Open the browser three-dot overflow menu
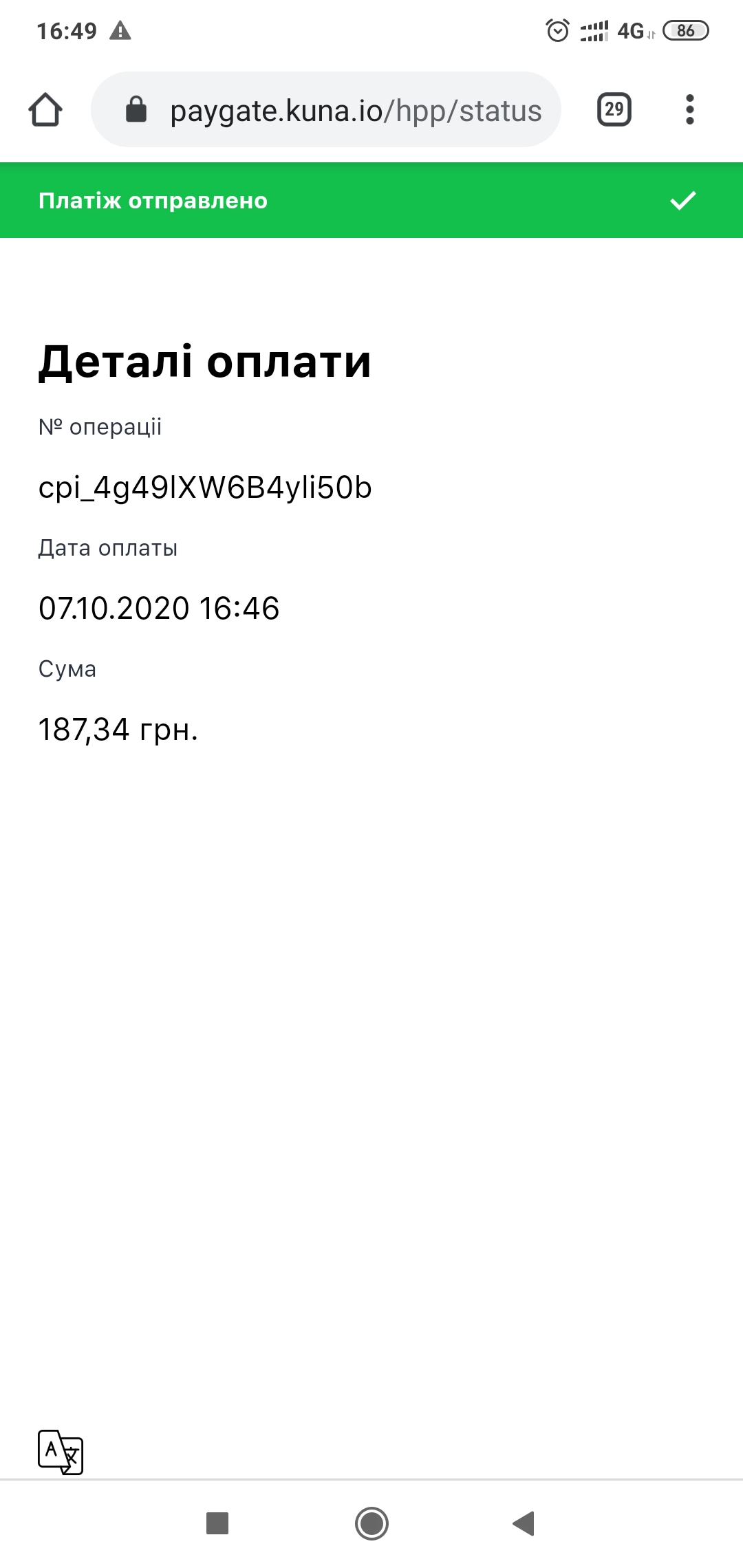The height and width of the screenshot is (1568, 743). pyautogui.click(x=689, y=110)
